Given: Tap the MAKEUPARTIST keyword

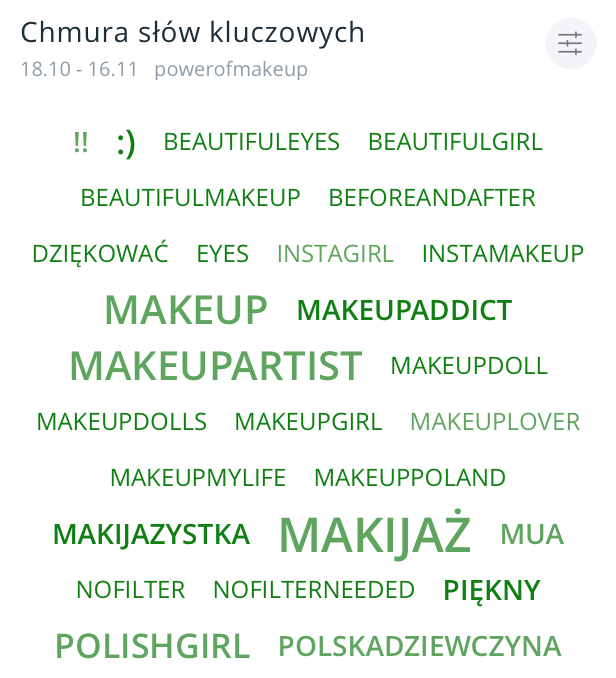Looking at the screenshot, I should point(215,366).
